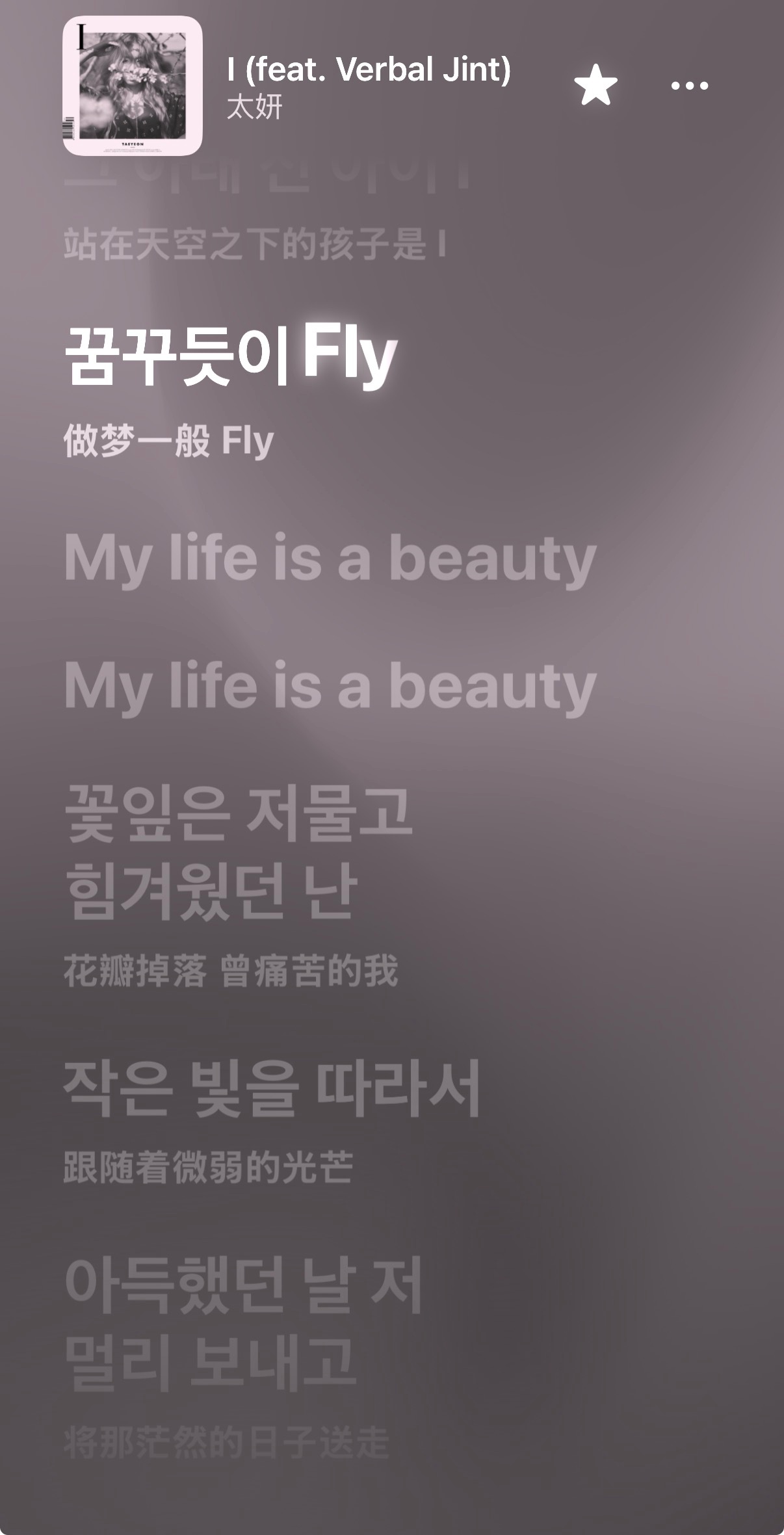Jump to the lyric 꽃잎은 저물고 힘겨웠던 난
This screenshot has width=784, height=1535.
click(239, 852)
